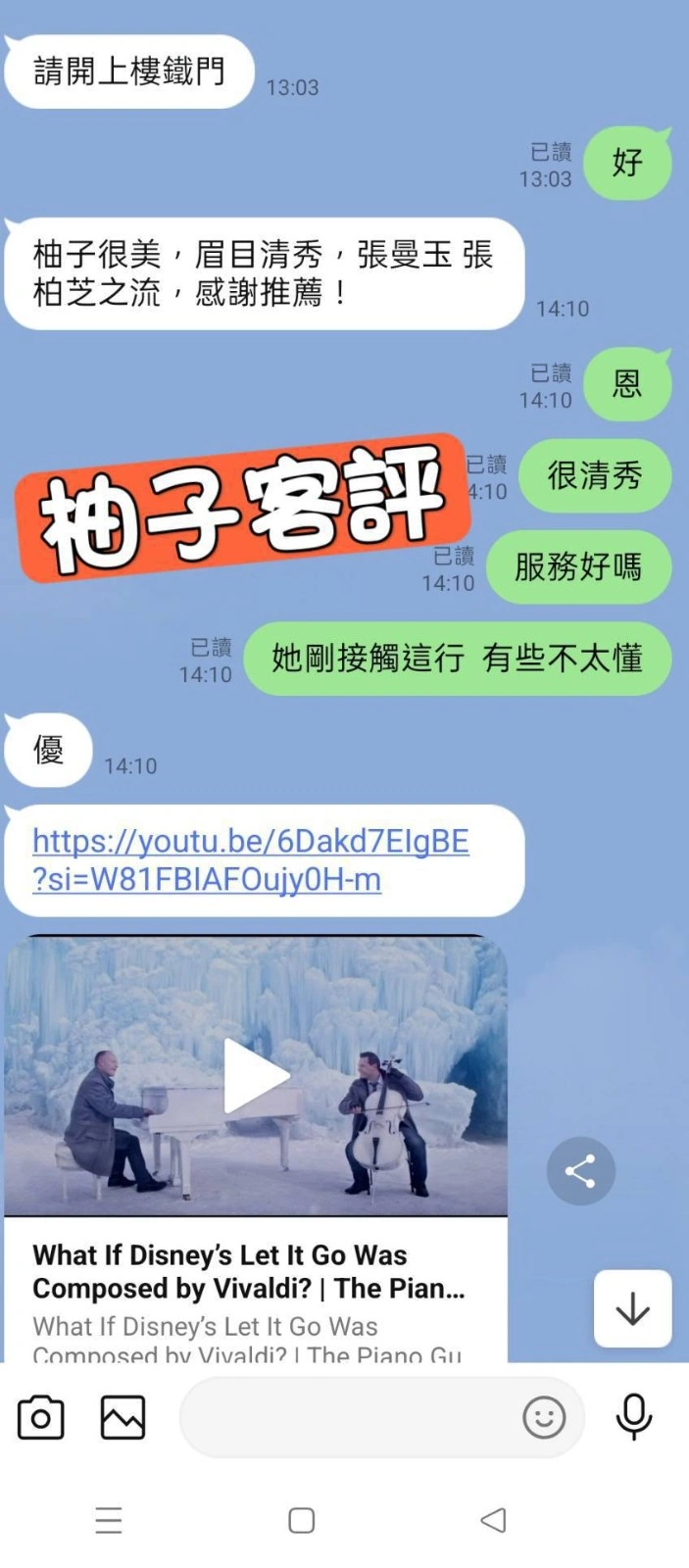Open the camera to take a photo

pos(41,1417)
